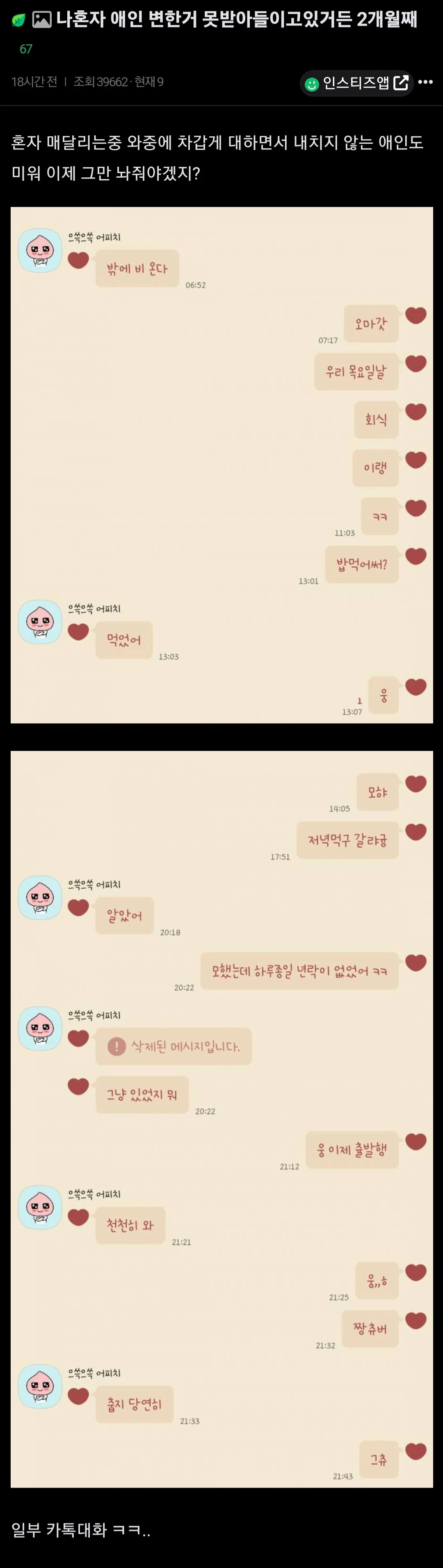The width and height of the screenshot is (443, 1568).
Task: Open the three-dot overflow menu
Action: tap(426, 82)
